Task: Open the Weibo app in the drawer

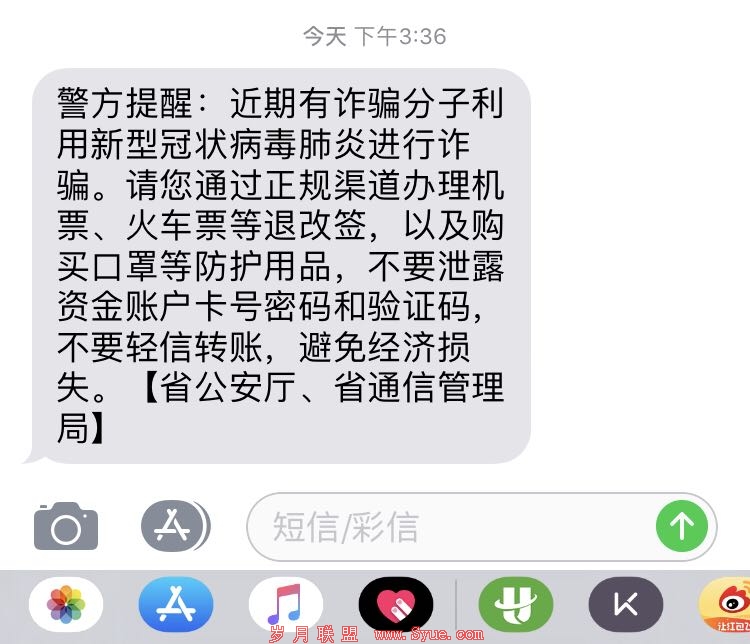Action: [728, 604]
